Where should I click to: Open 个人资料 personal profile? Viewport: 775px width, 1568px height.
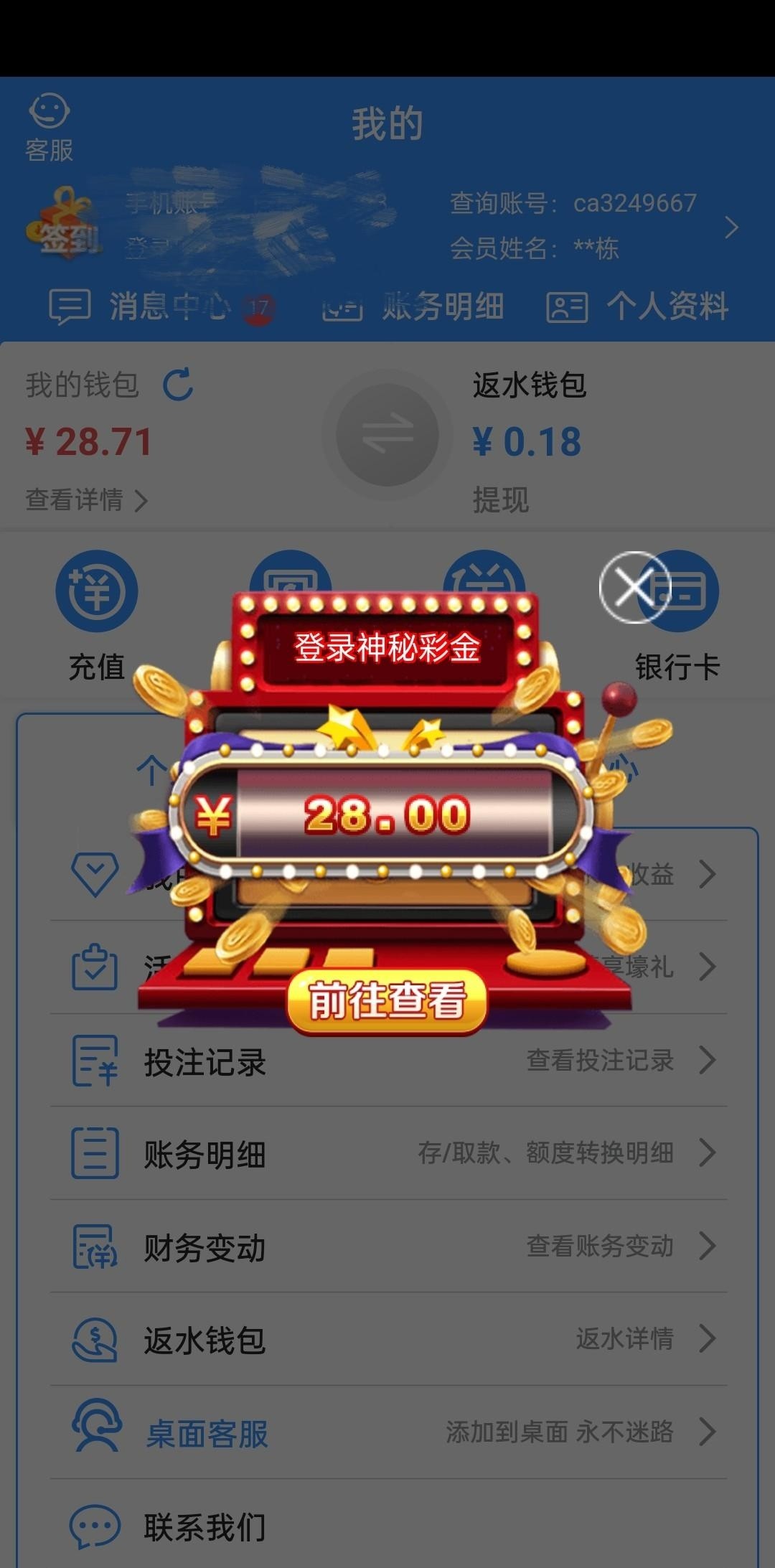pyautogui.click(x=638, y=307)
